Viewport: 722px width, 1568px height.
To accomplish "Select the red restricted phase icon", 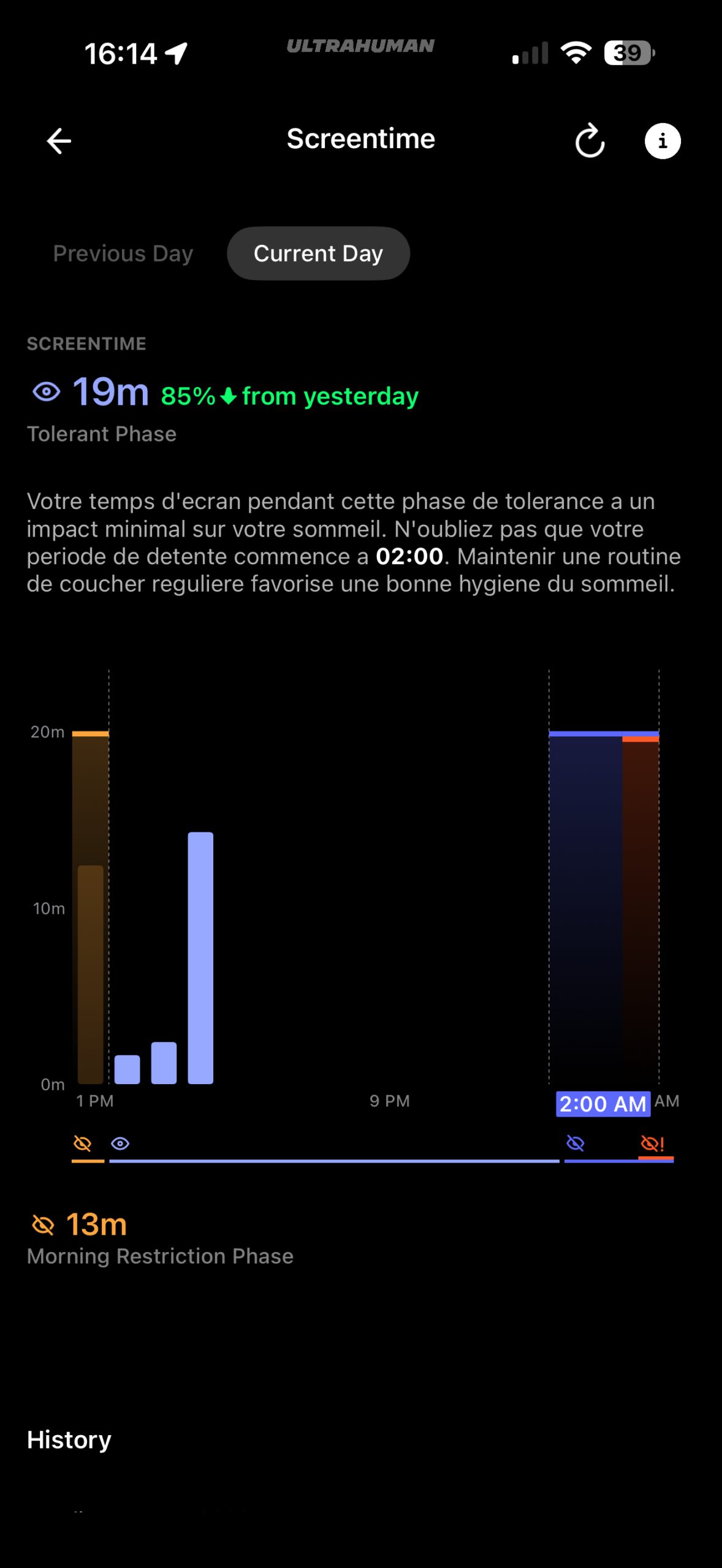I will (x=652, y=1144).
